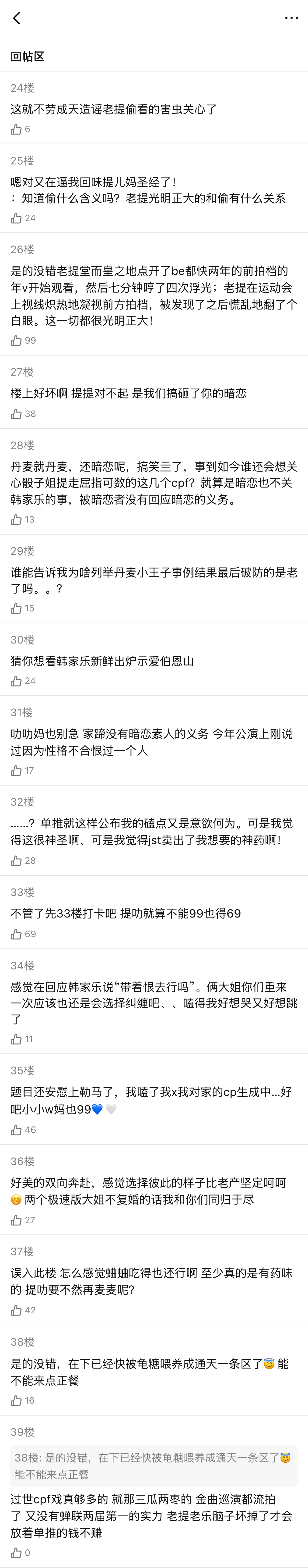Like the 33楼 check-in comment
This screenshot has width=308, height=1568.
tap(16, 934)
